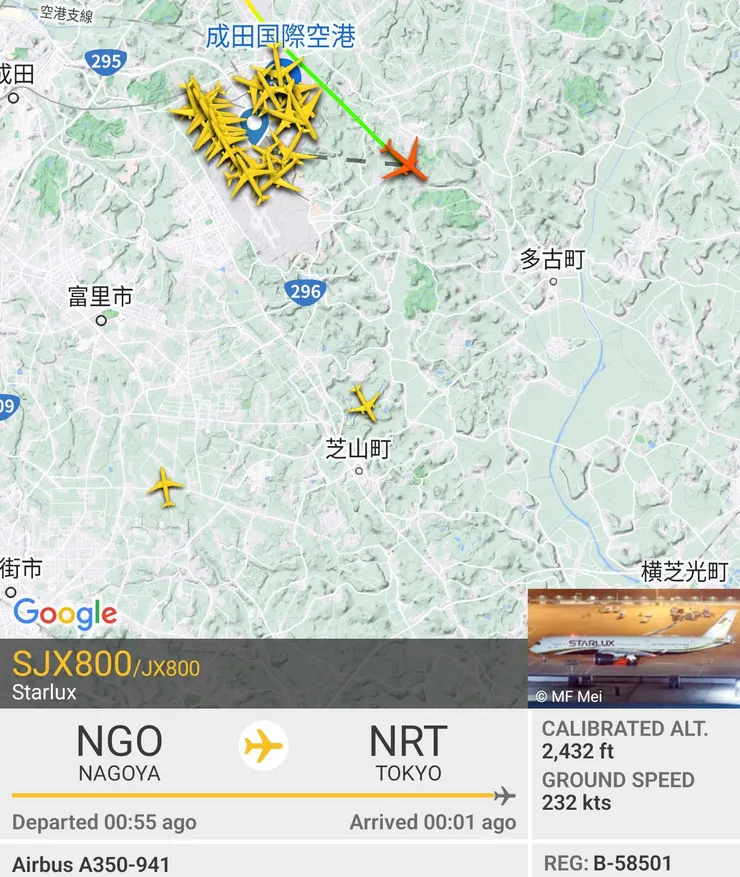The width and height of the screenshot is (740, 877).
Task: Expand the SJX800 flight details header
Action: pos(264,673)
